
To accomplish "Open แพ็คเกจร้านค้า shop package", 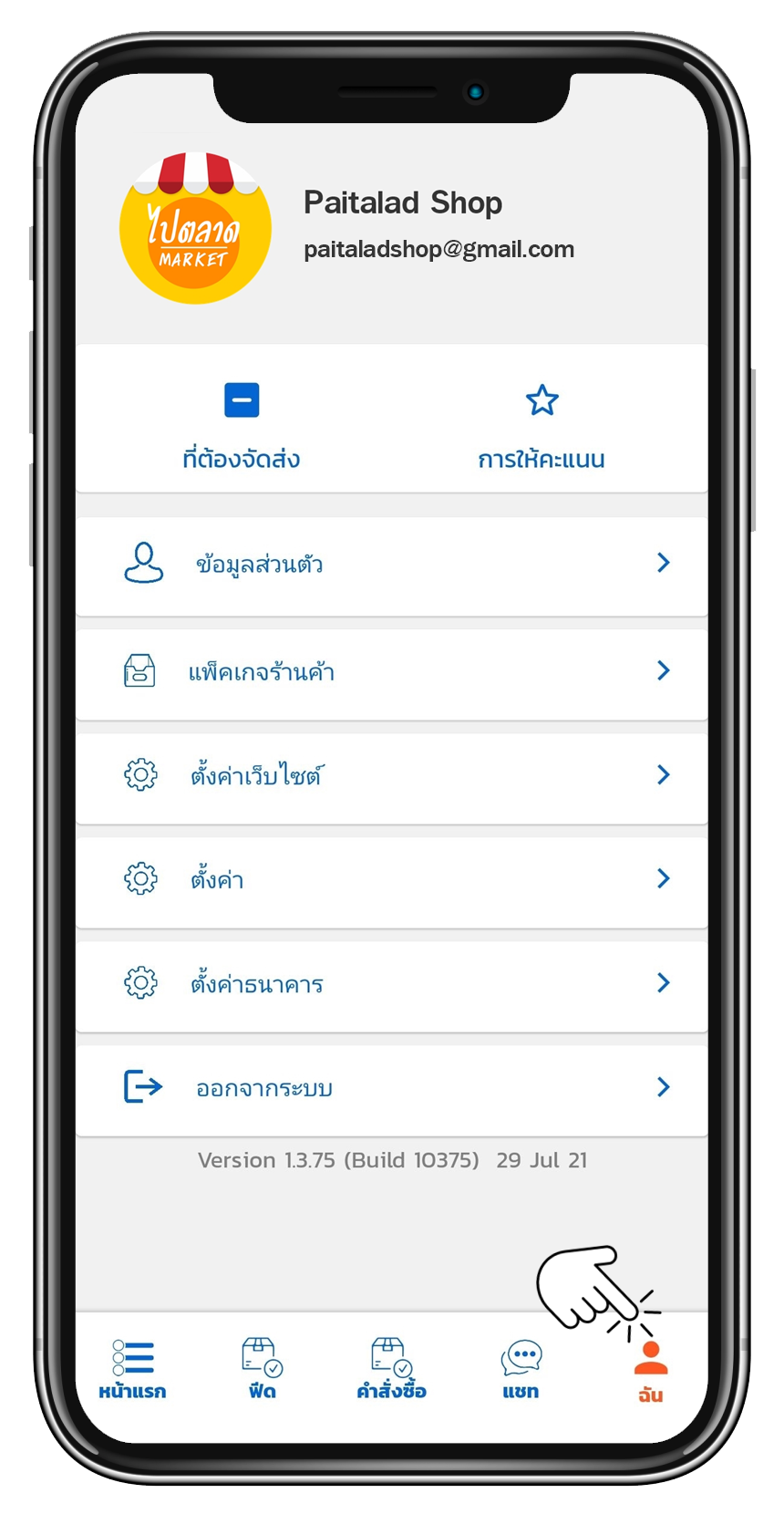I will 392,672.
